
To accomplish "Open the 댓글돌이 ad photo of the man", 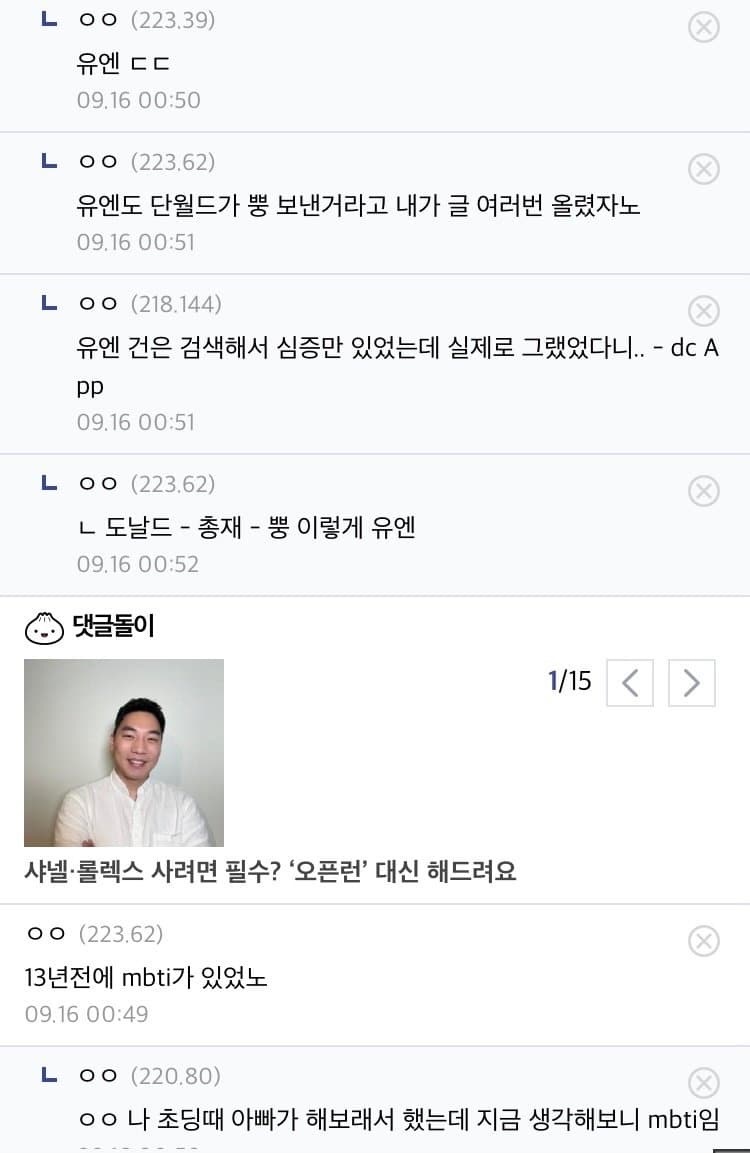I will point(124,753).
